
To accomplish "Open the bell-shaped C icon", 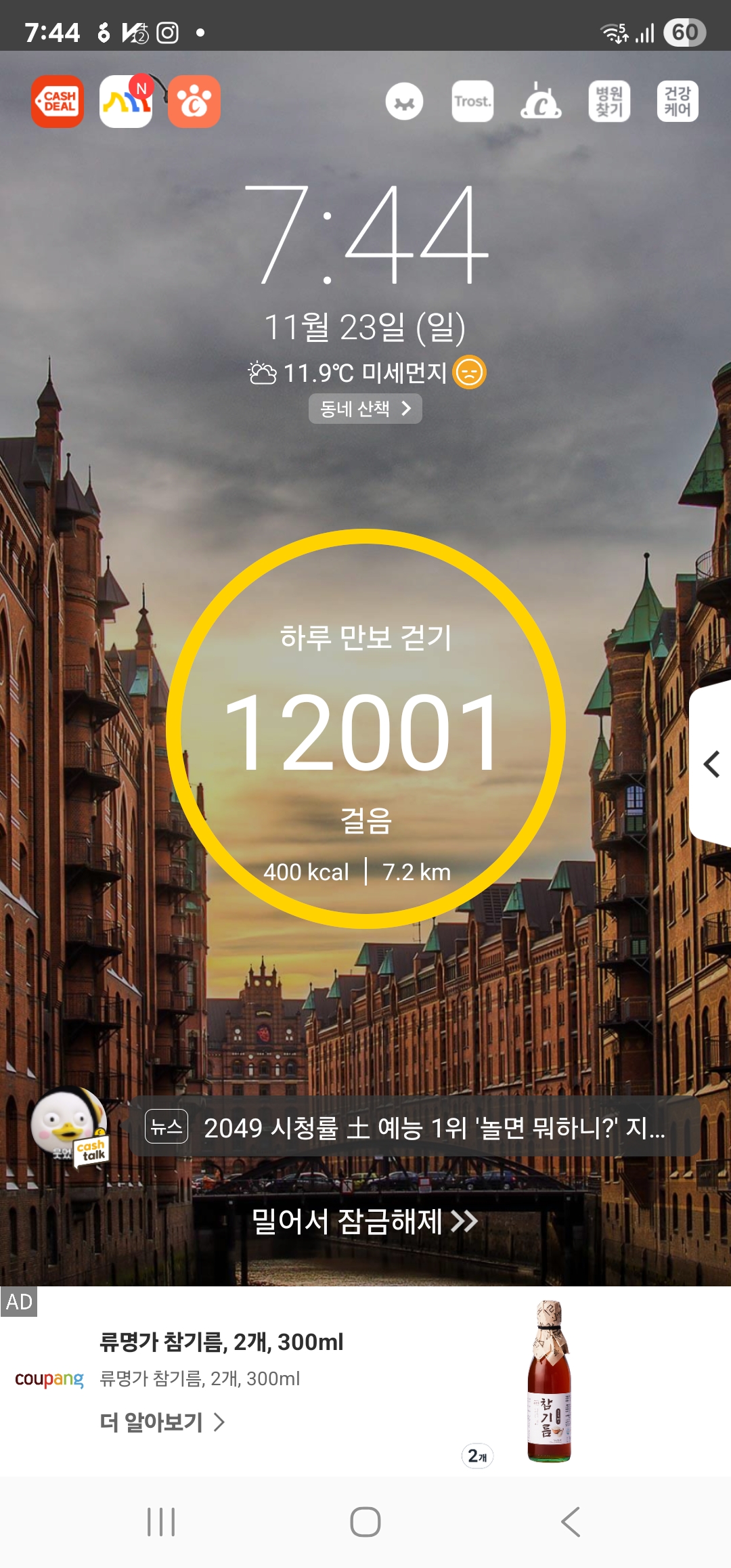I will pyautogui.click(x=541, y=102).
